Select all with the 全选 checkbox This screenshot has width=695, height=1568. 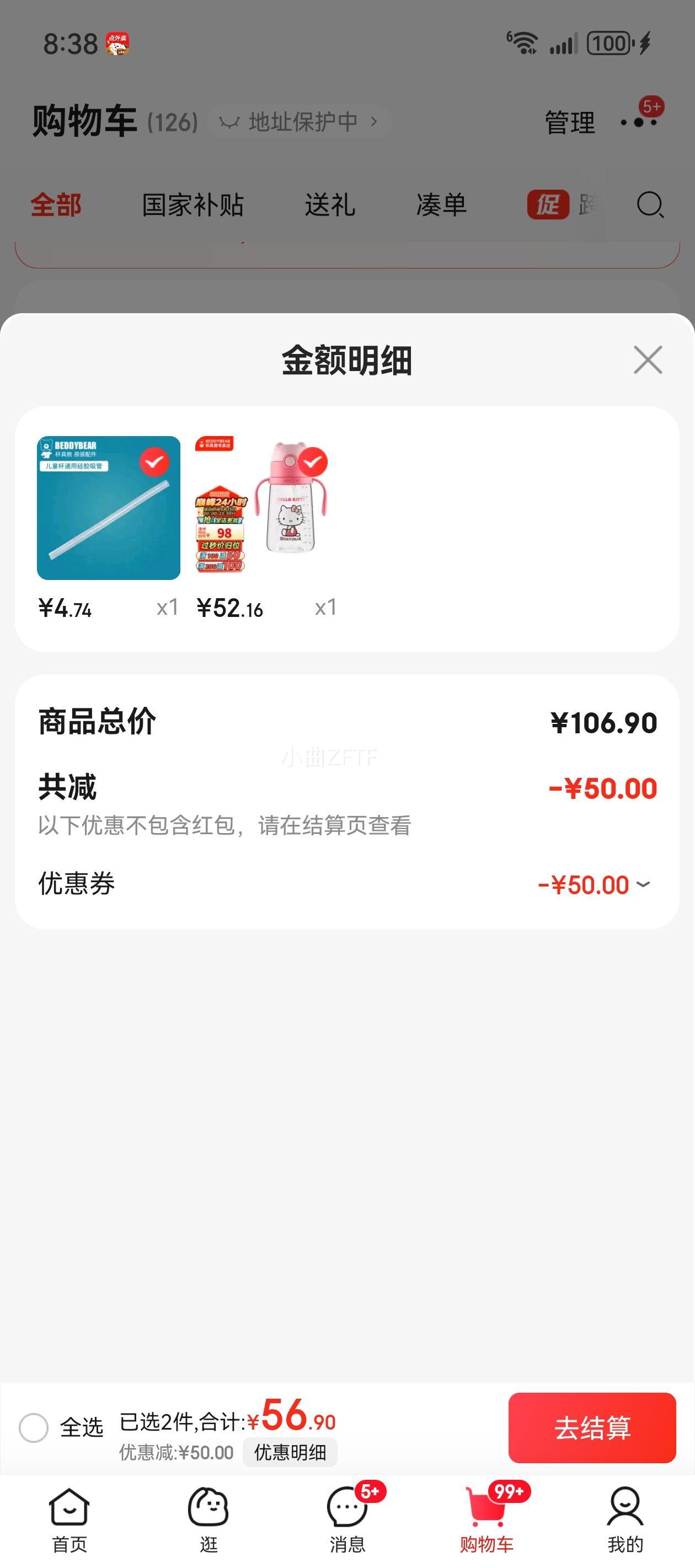pyautogui.click(x=34, y=1427)
